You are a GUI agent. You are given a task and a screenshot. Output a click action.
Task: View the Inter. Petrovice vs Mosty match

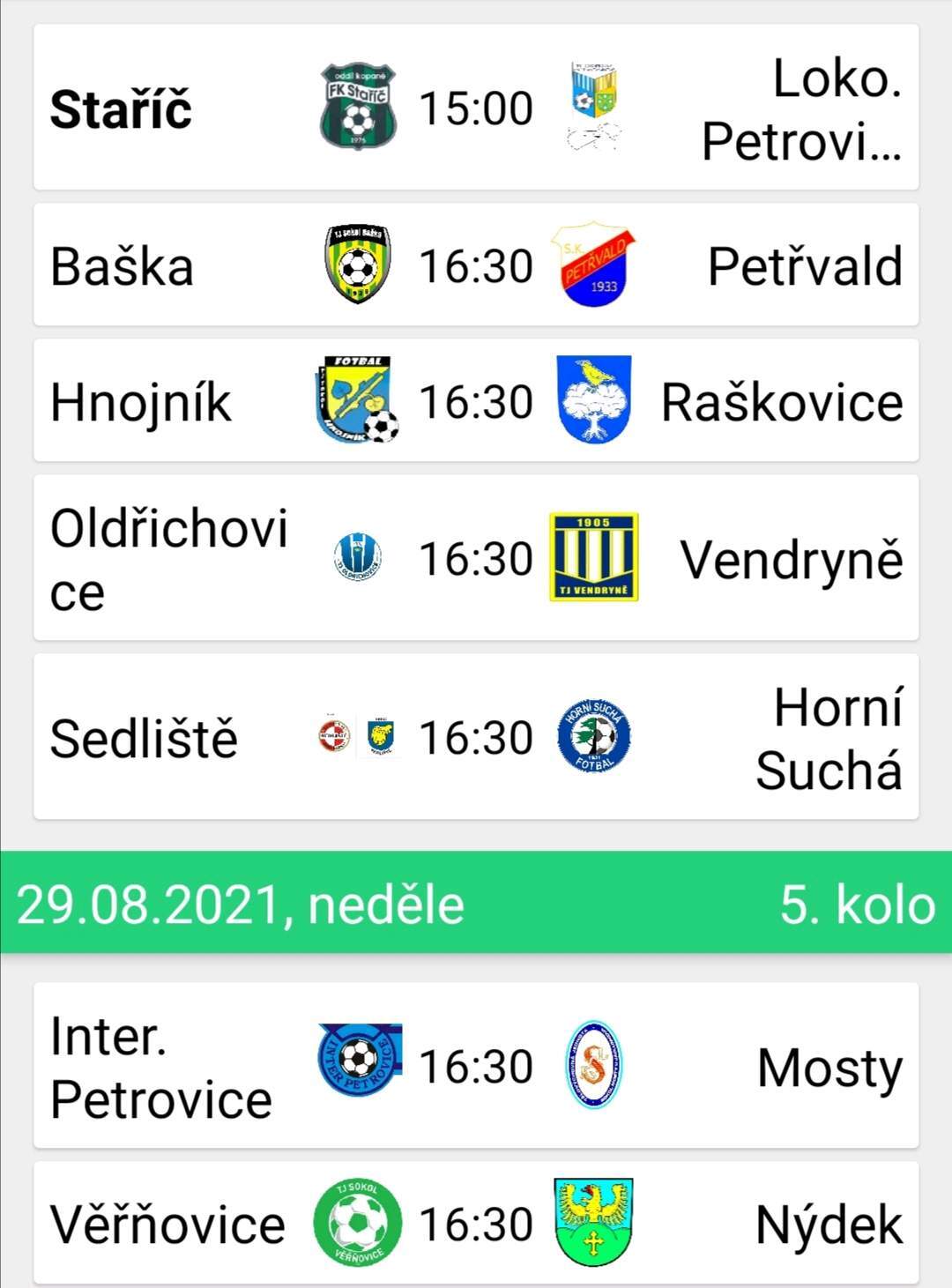pos(476,1066)
